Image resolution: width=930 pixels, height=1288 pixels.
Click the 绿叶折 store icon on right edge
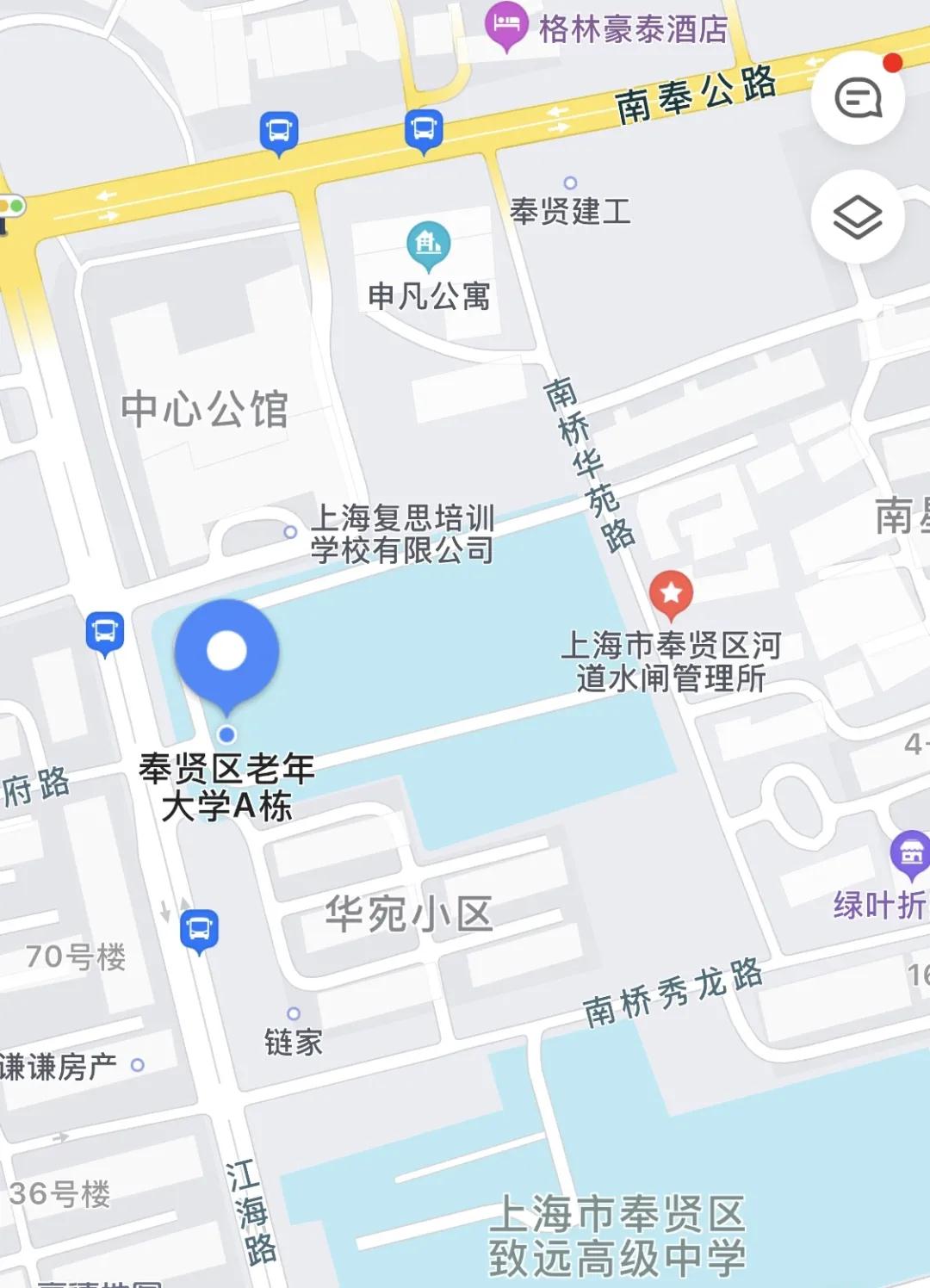coord(910,851)
